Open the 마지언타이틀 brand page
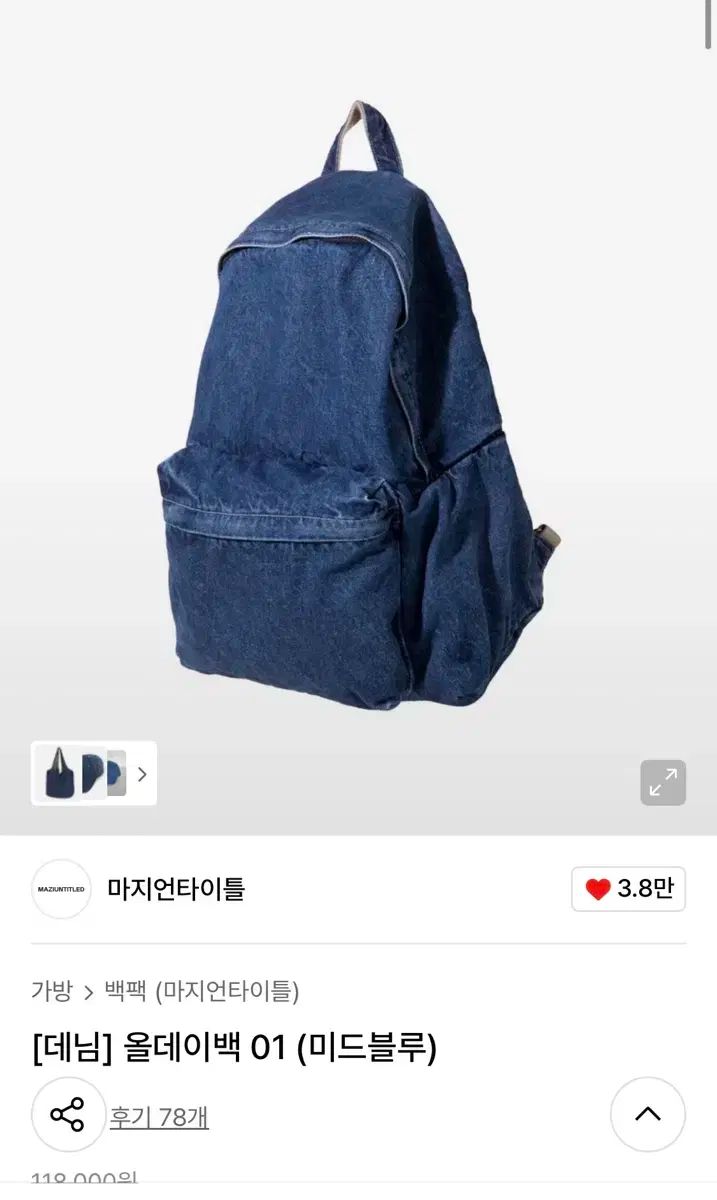Screen dimensions: 717x1200 coord(176,889)
